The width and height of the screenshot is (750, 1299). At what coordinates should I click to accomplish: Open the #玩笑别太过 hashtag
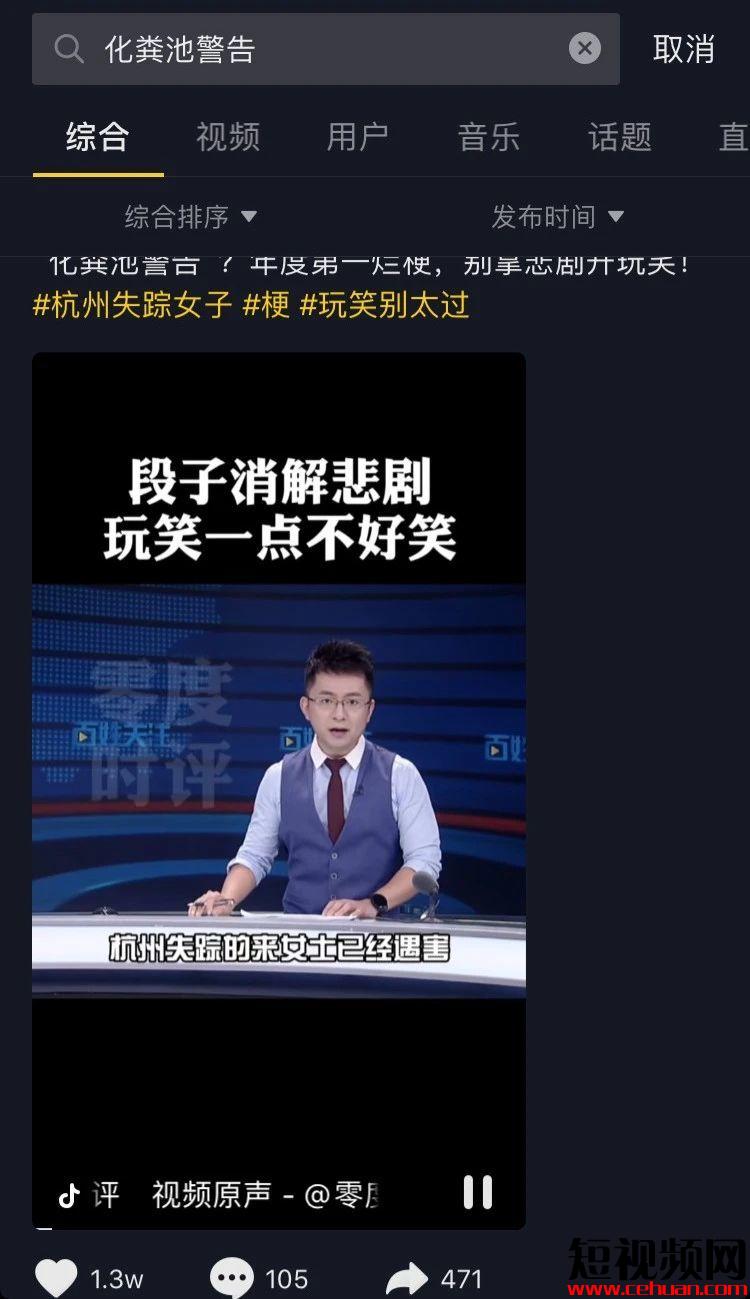[384, 304]
